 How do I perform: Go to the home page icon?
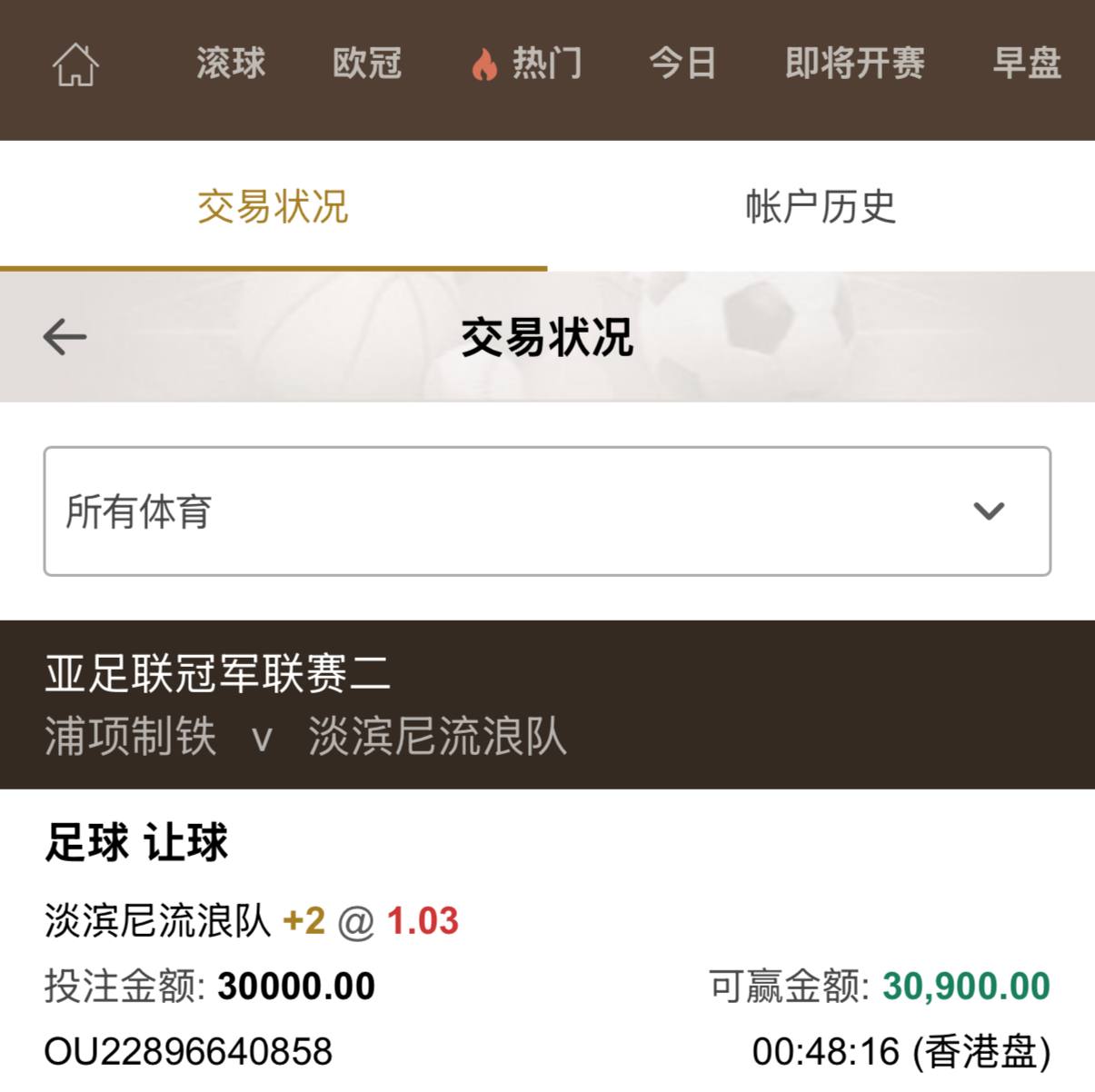pos(75,65)
